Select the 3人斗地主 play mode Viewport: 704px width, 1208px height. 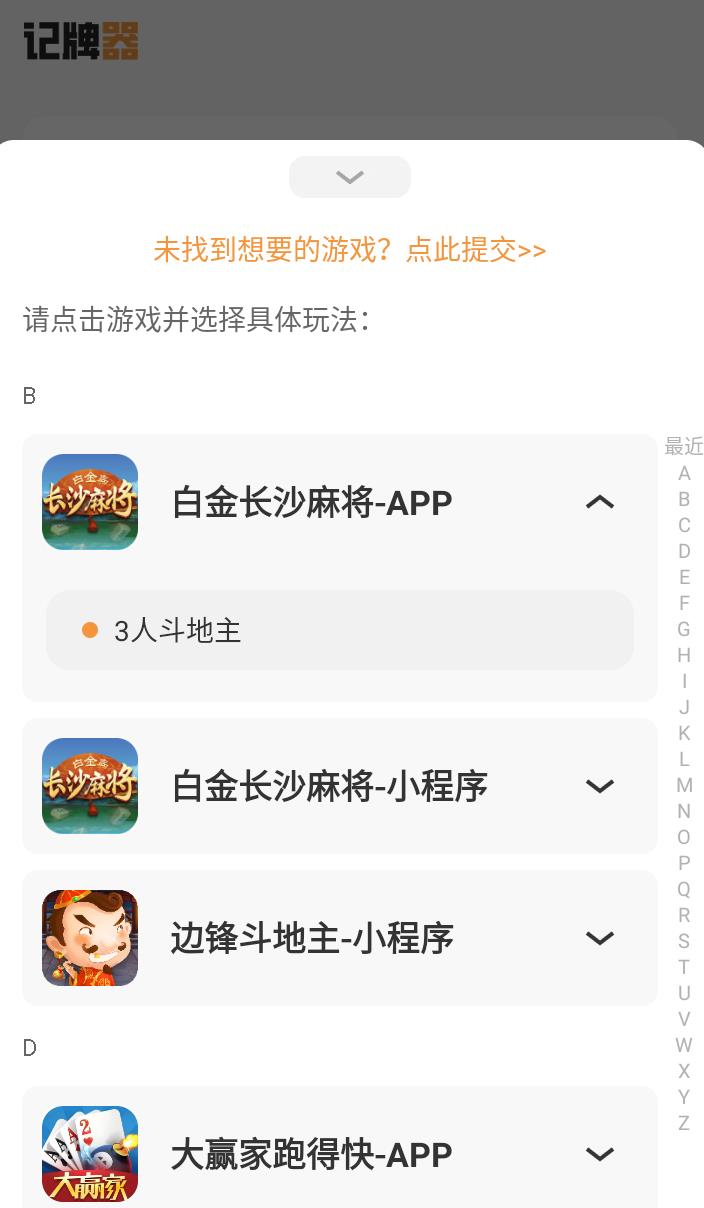[x=340, y=630]
